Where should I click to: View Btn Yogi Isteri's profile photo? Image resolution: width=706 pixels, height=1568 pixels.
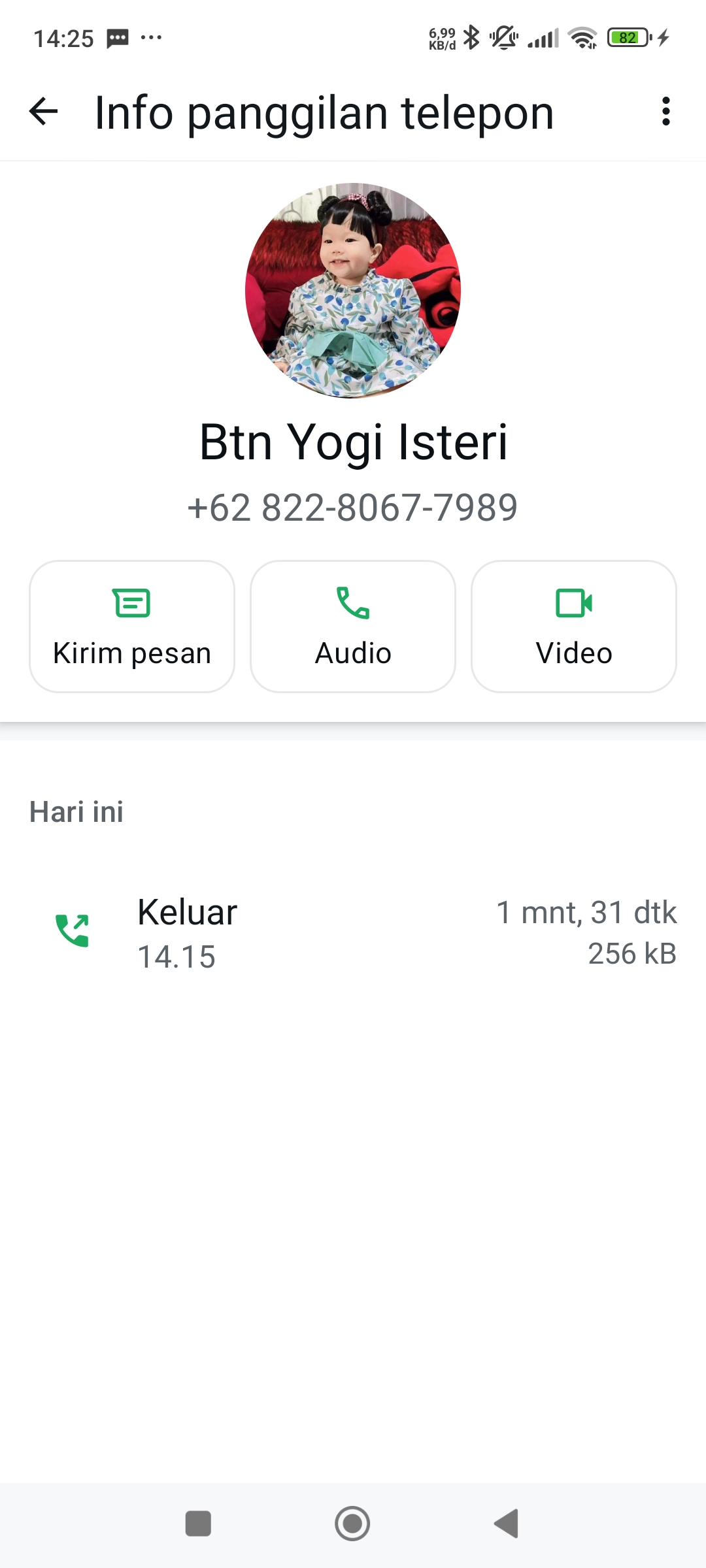[x=353, y=291]
